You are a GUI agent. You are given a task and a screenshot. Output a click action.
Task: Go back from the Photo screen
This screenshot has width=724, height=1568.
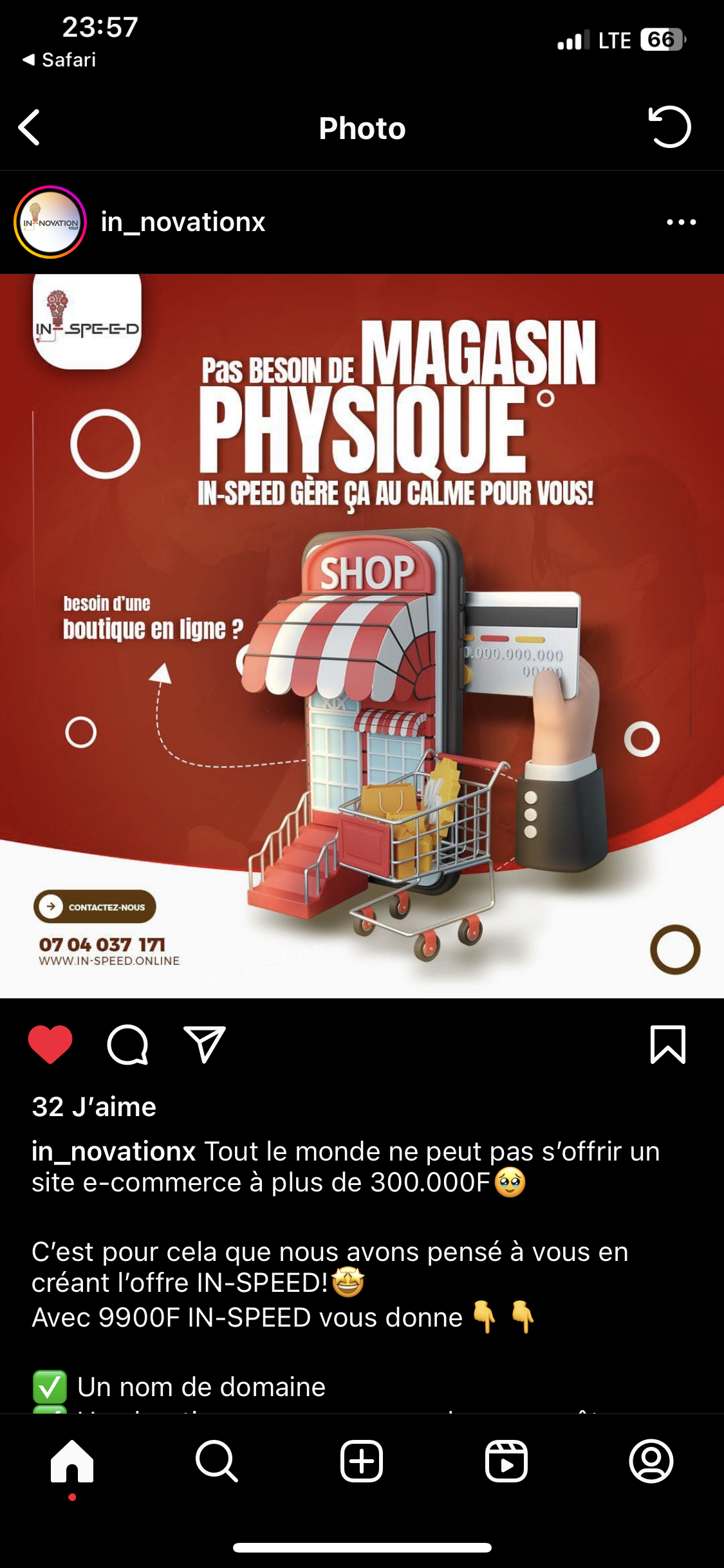[x=30, y=127]
